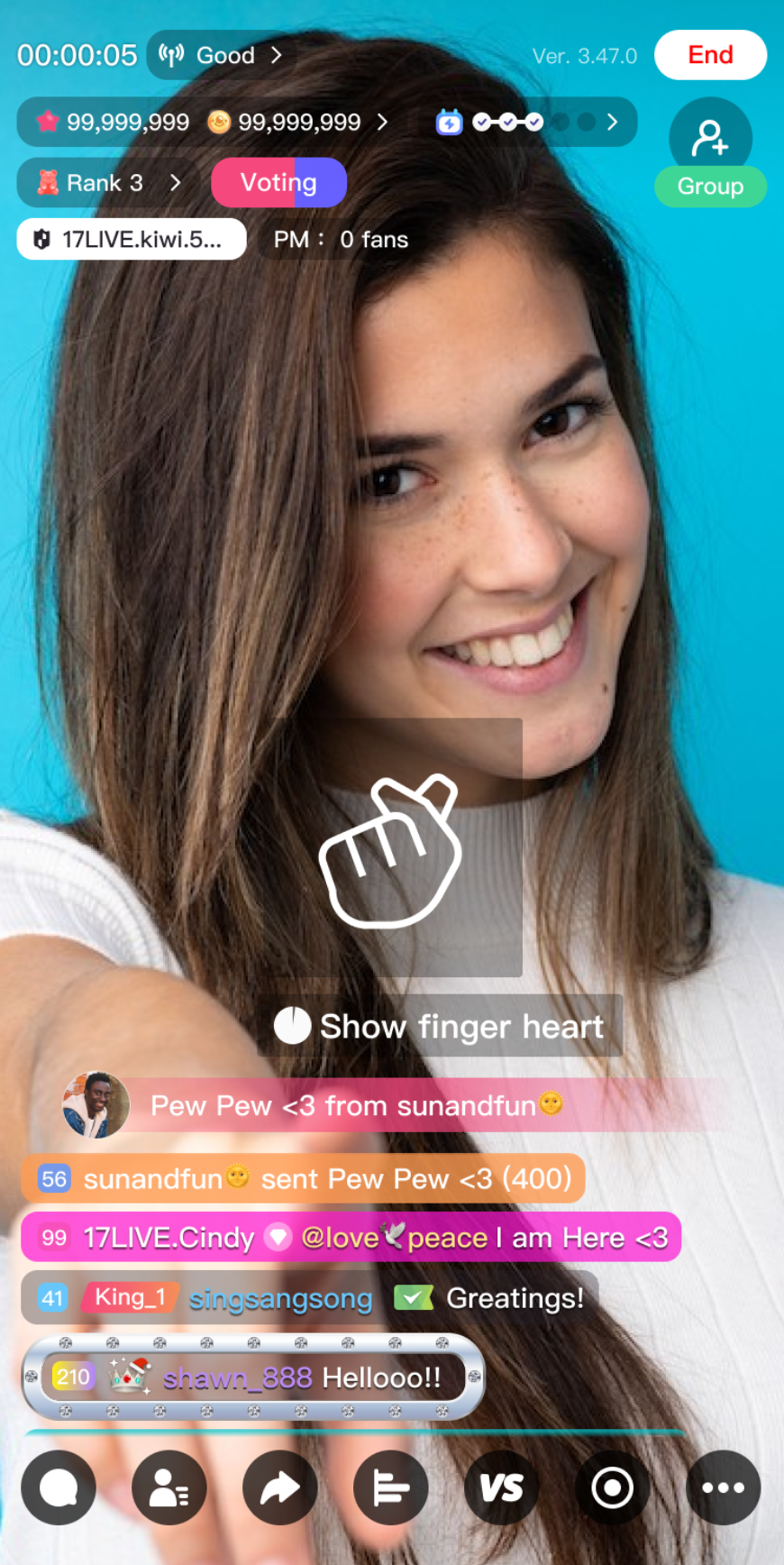End the live stream

(x=710, y=55)
